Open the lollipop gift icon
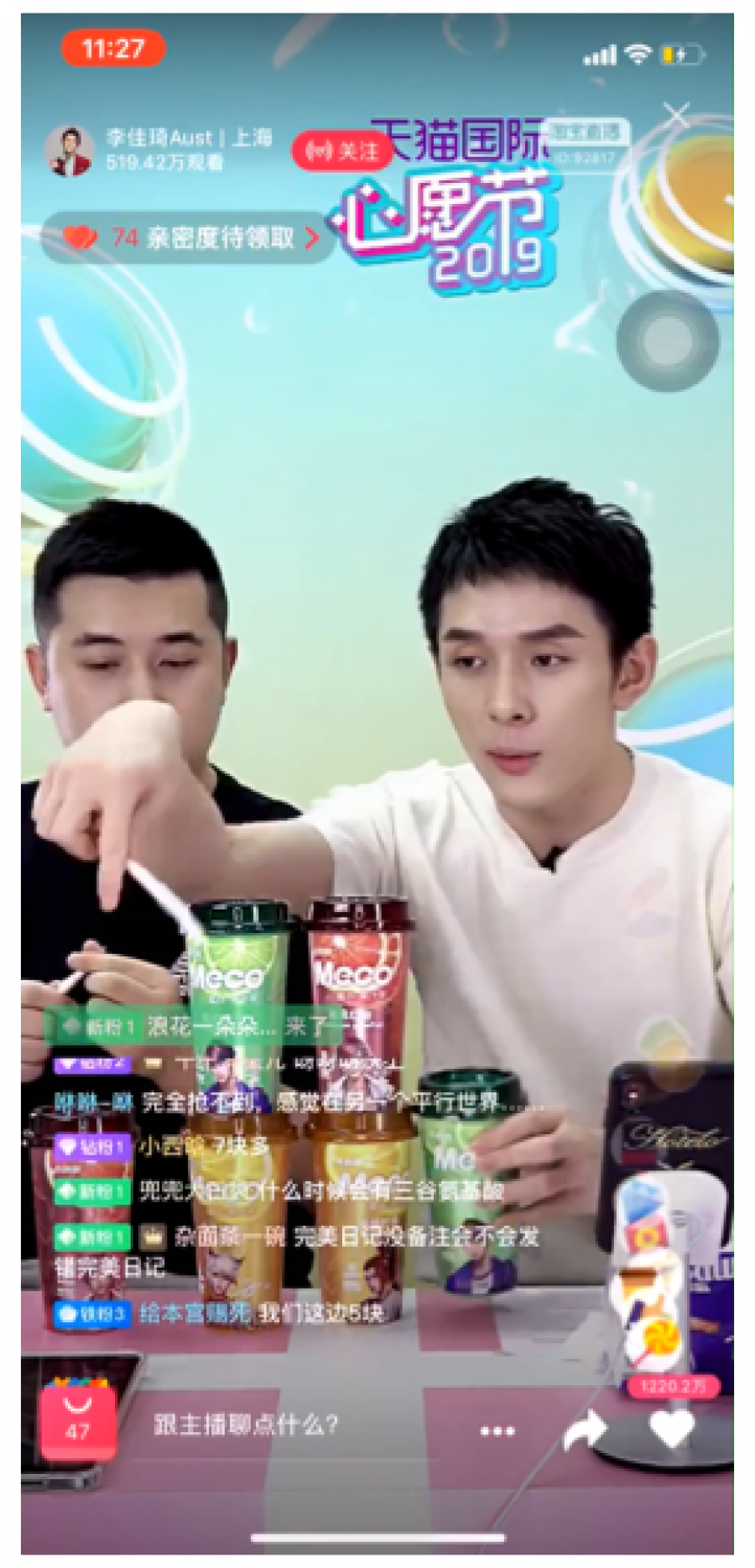 [x=661, y=1338]
